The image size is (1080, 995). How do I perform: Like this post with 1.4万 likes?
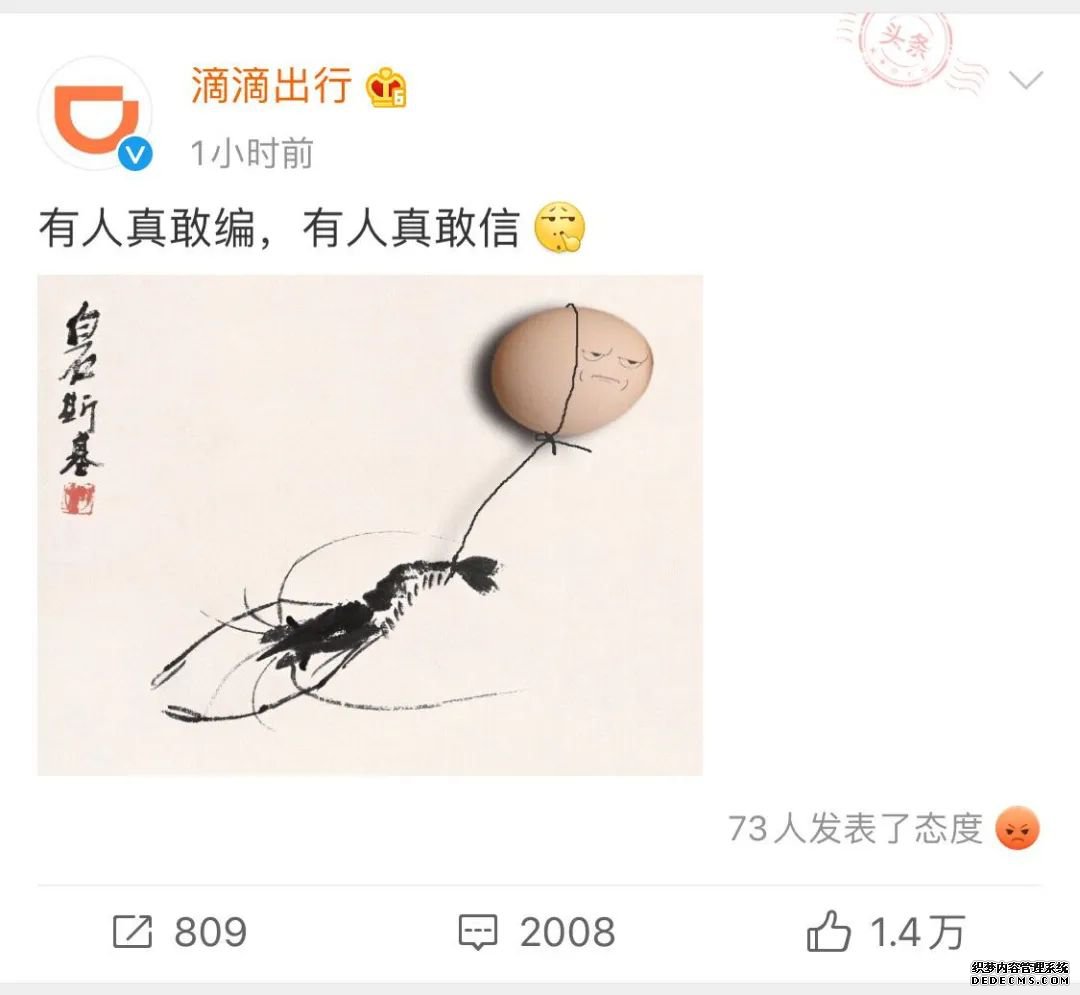885,933
